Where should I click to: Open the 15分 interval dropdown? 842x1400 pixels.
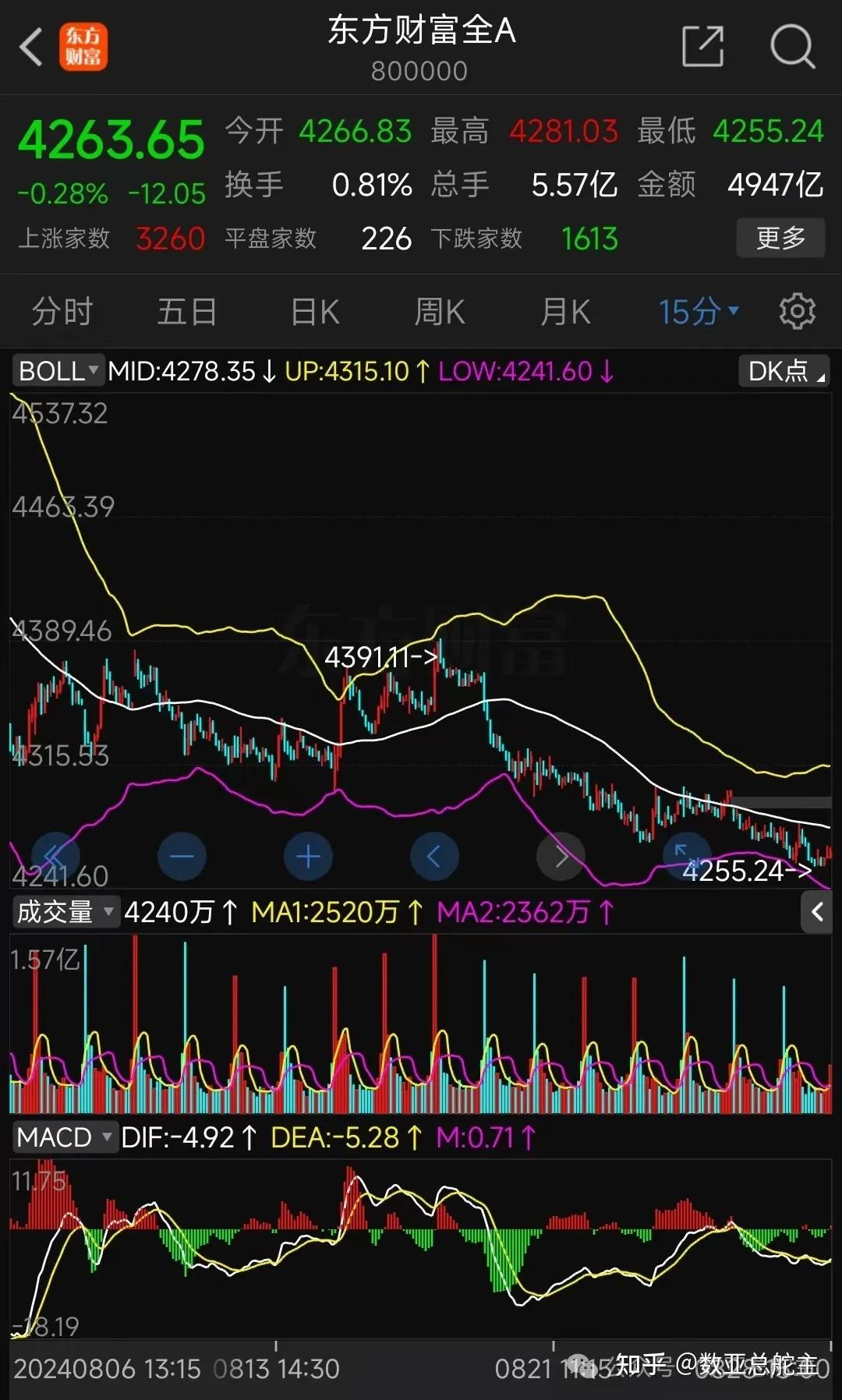pos(696,310)
